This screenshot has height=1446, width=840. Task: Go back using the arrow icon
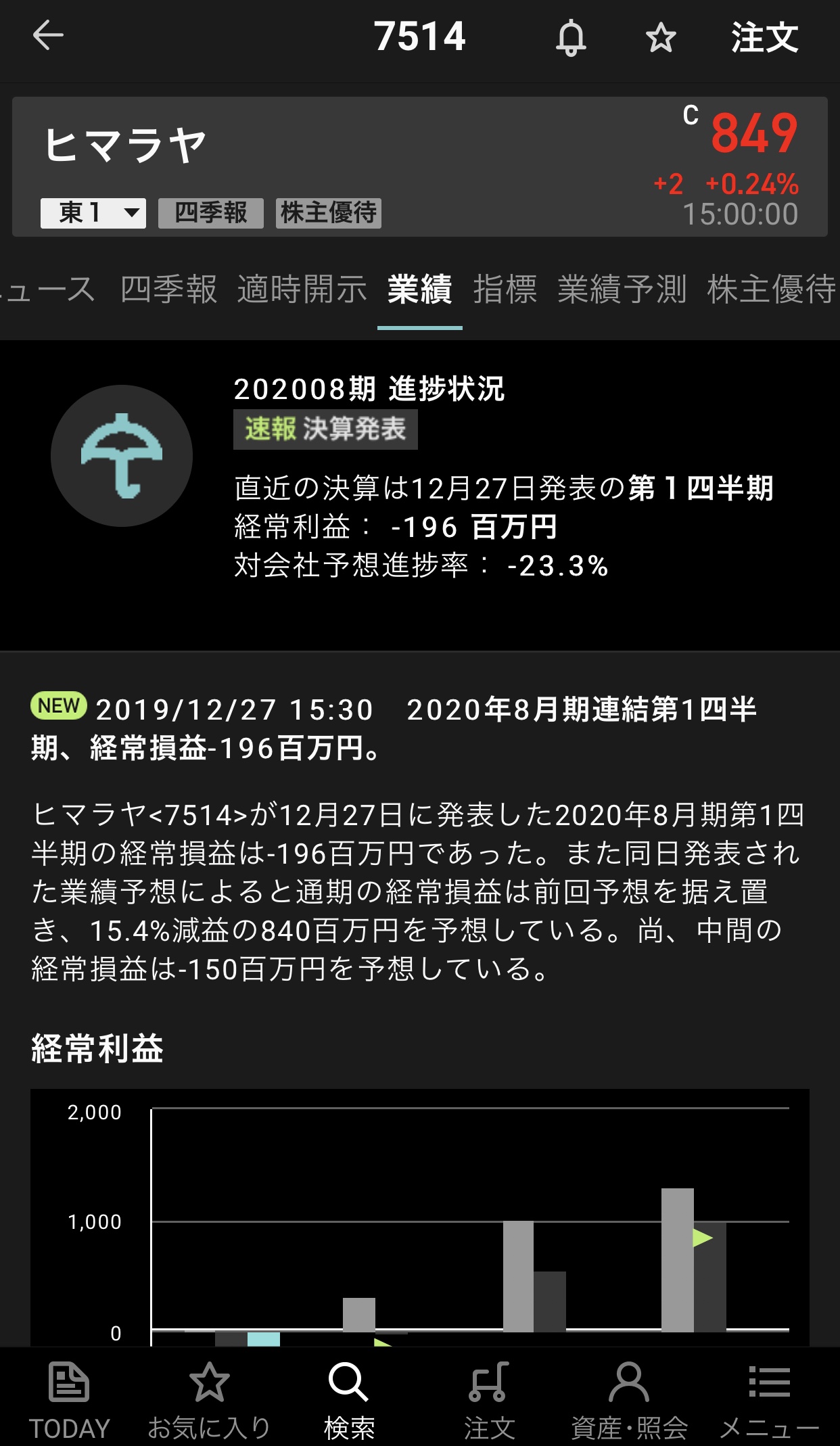click(x=48, y=36)
